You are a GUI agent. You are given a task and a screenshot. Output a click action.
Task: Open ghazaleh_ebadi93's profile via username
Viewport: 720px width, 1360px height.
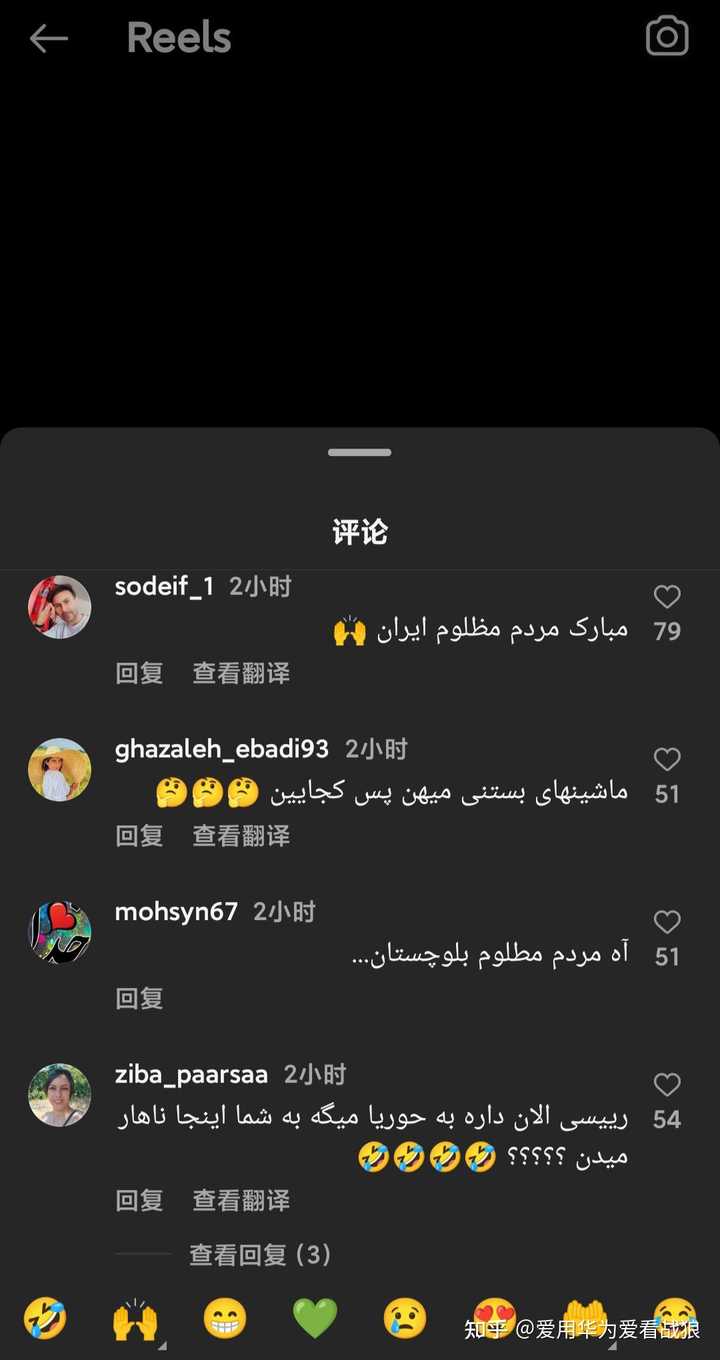(221, 749)
